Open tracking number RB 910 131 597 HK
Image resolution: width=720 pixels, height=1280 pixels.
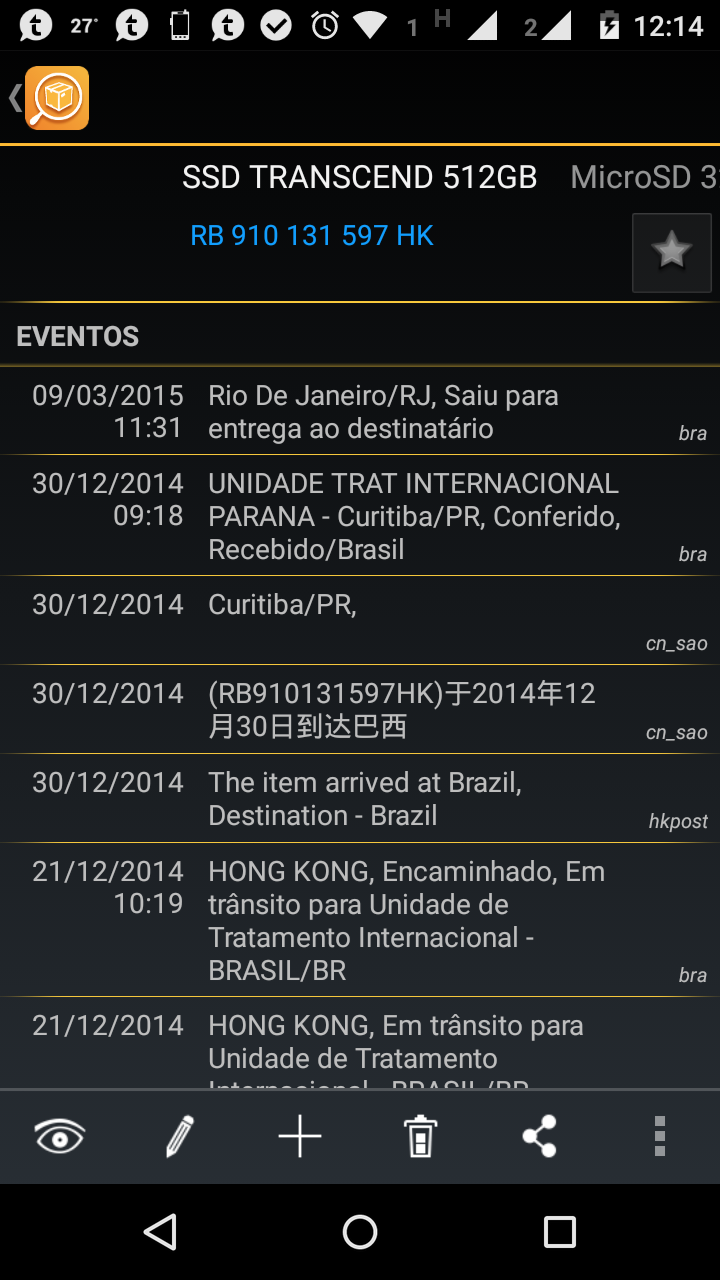tap(312, 236)
